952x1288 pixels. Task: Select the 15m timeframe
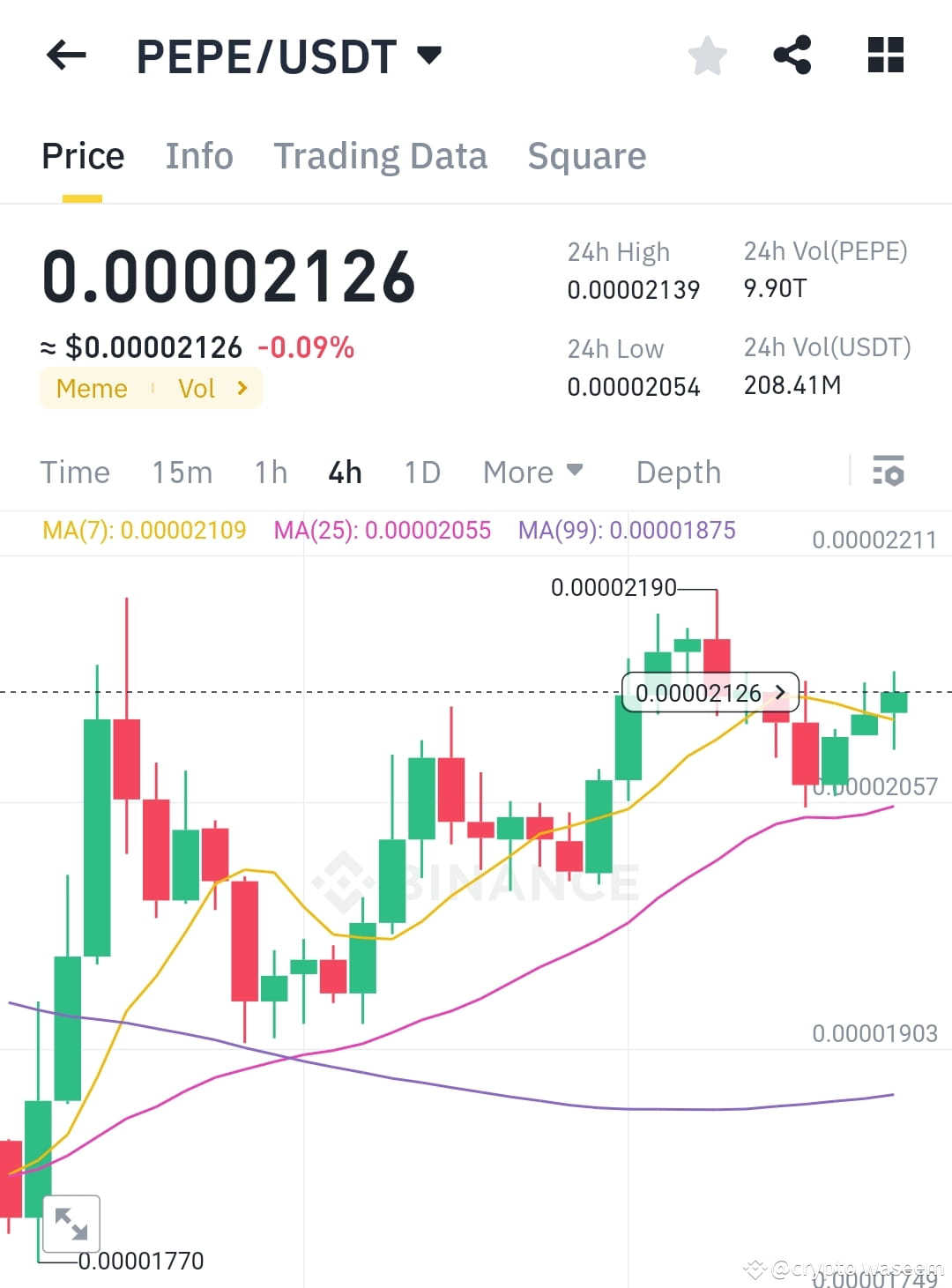[181, 473]
